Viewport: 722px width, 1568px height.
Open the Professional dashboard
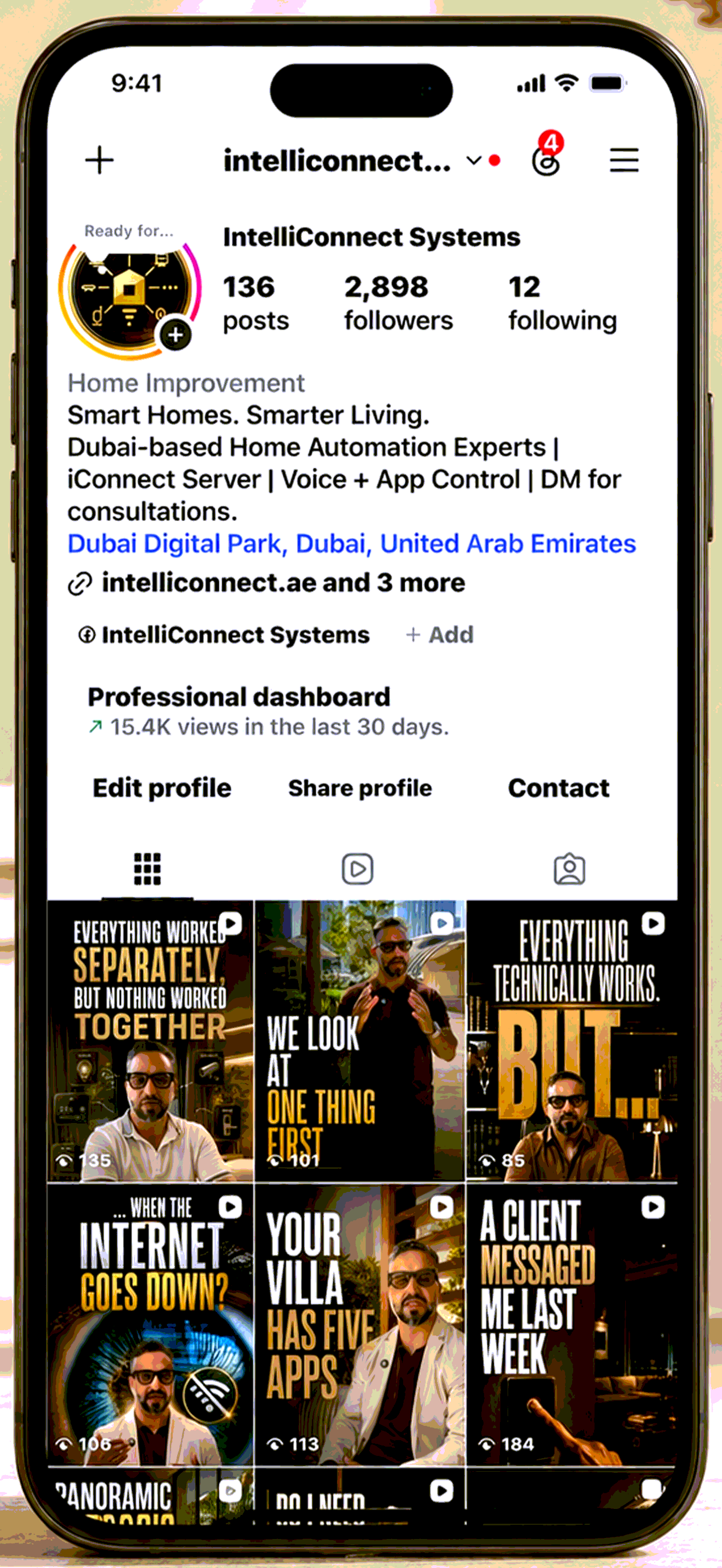pos(269,711)
